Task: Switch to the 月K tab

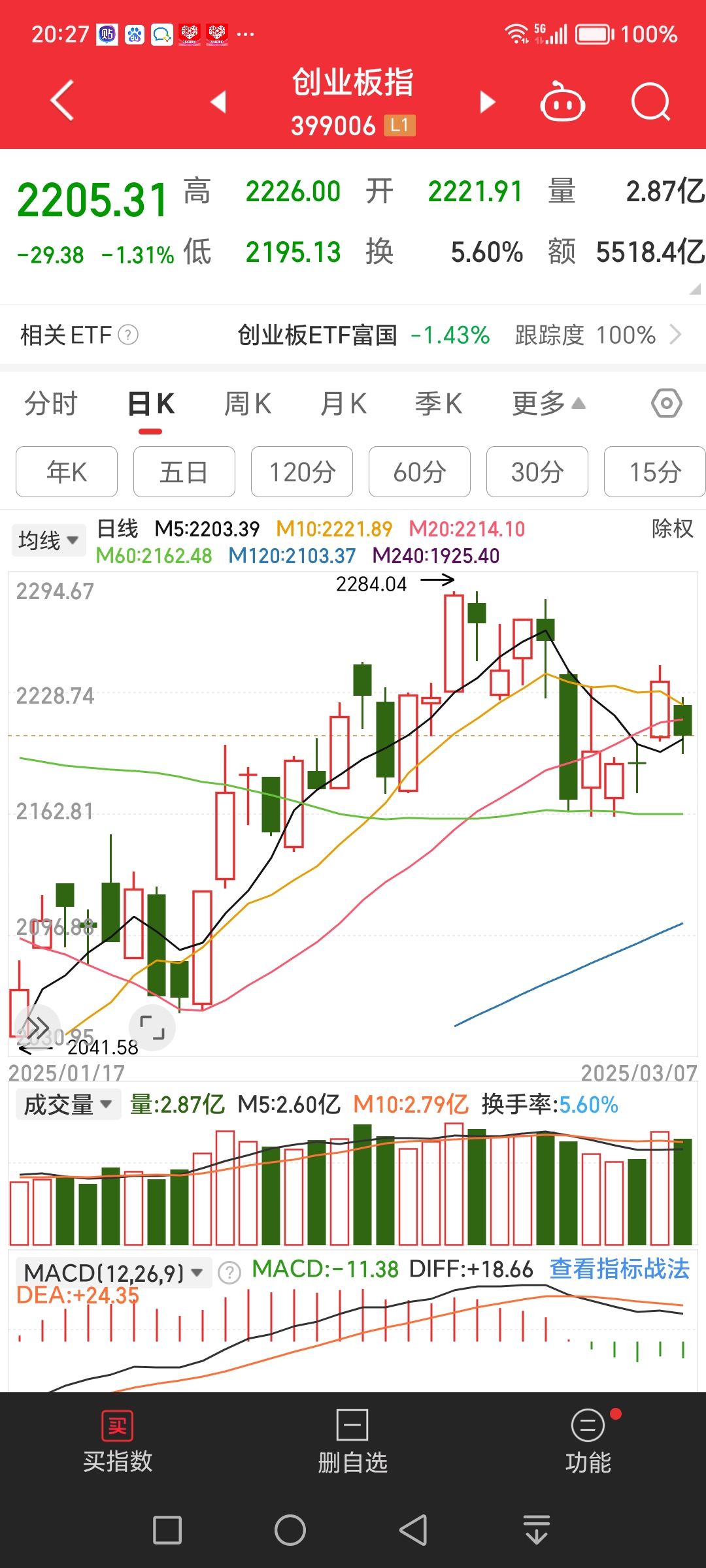Action: 343,404
